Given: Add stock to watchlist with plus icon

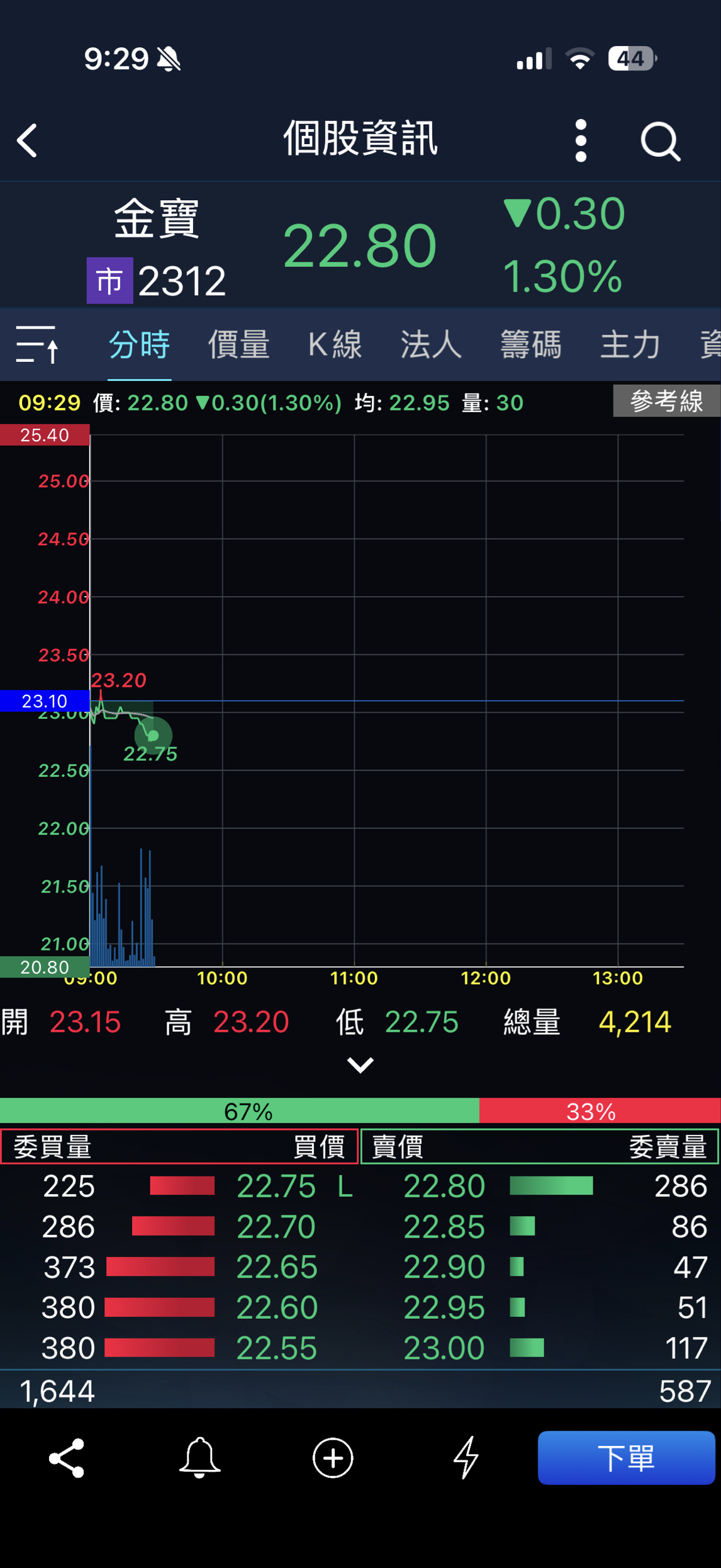Looking at the screenshot, I should [333, 1458].
